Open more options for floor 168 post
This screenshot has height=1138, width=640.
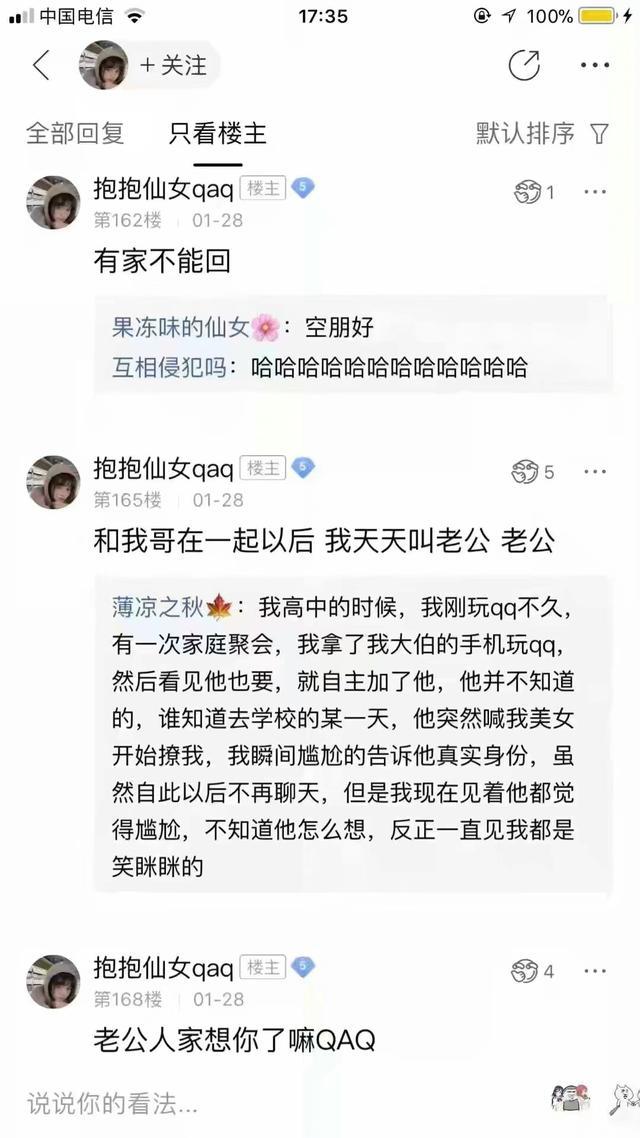point(595,971)
